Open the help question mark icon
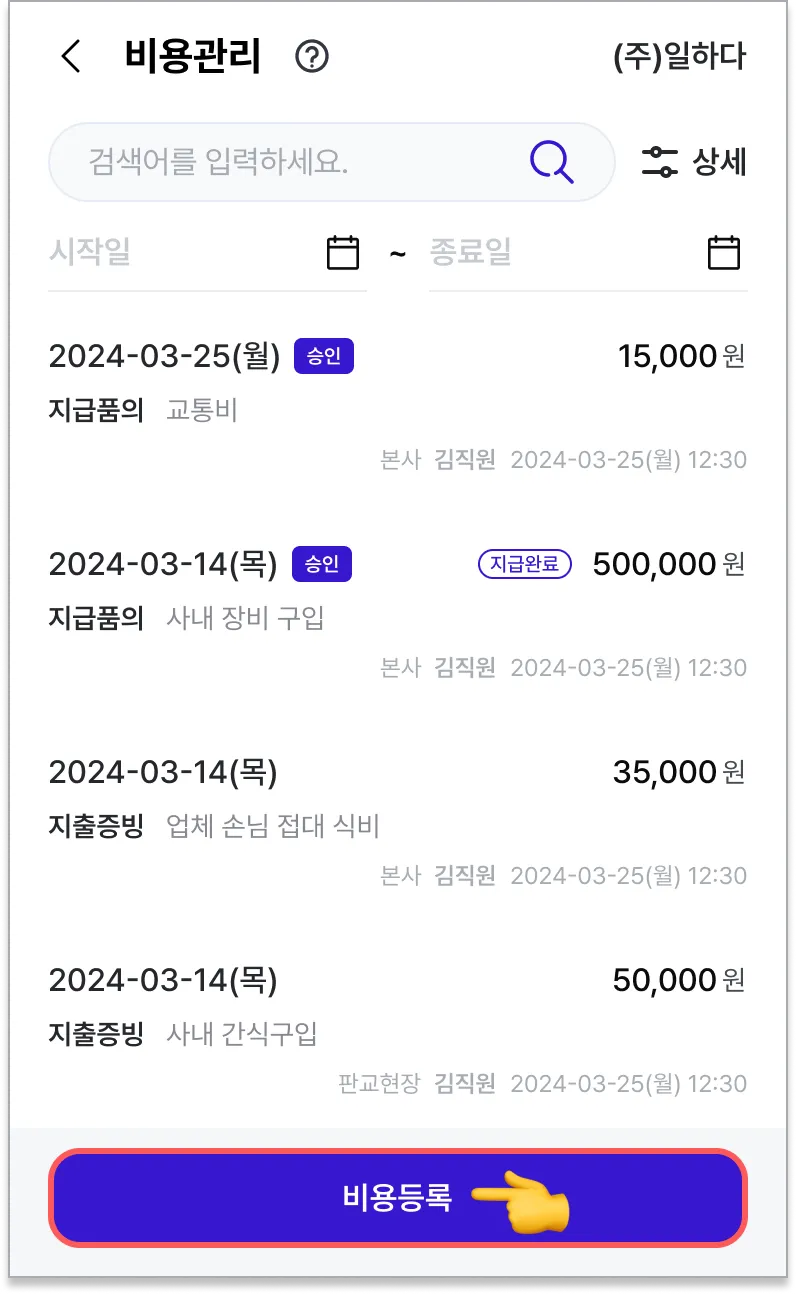Screen dimensions: 796x1294 (x=312, y=56)
